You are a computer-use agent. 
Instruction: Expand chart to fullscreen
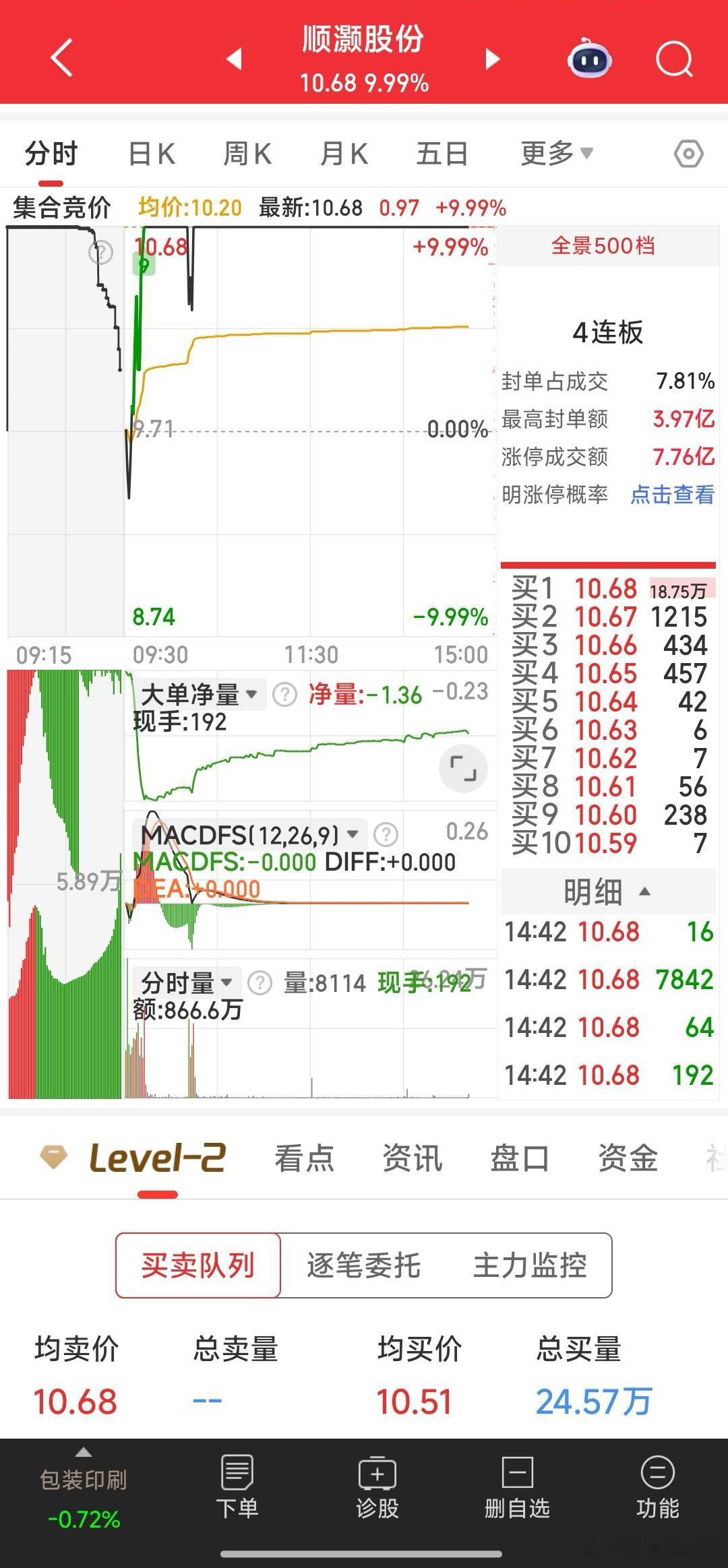coord(463,768)
